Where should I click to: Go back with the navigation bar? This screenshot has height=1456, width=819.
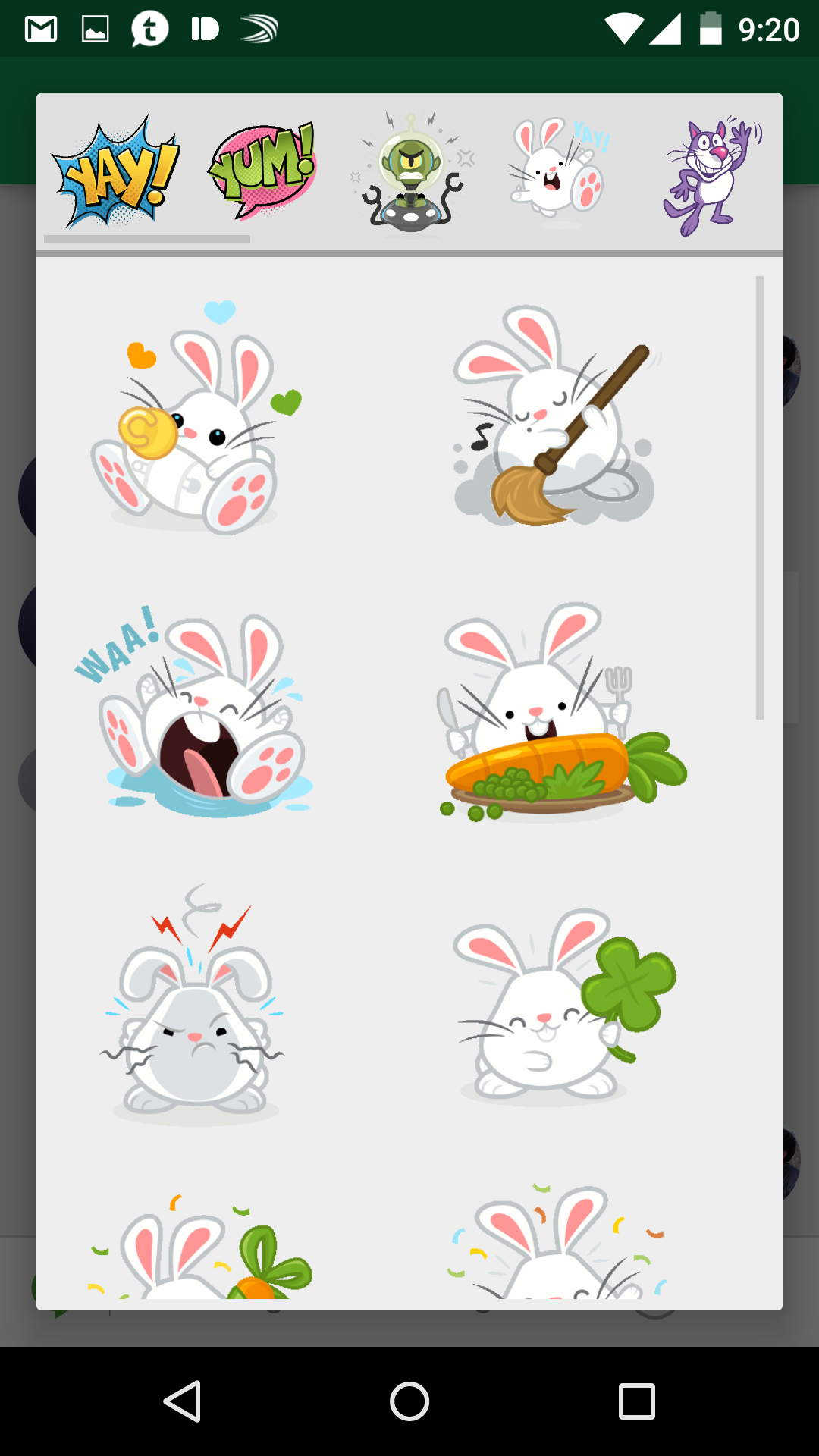point(182,1401)
